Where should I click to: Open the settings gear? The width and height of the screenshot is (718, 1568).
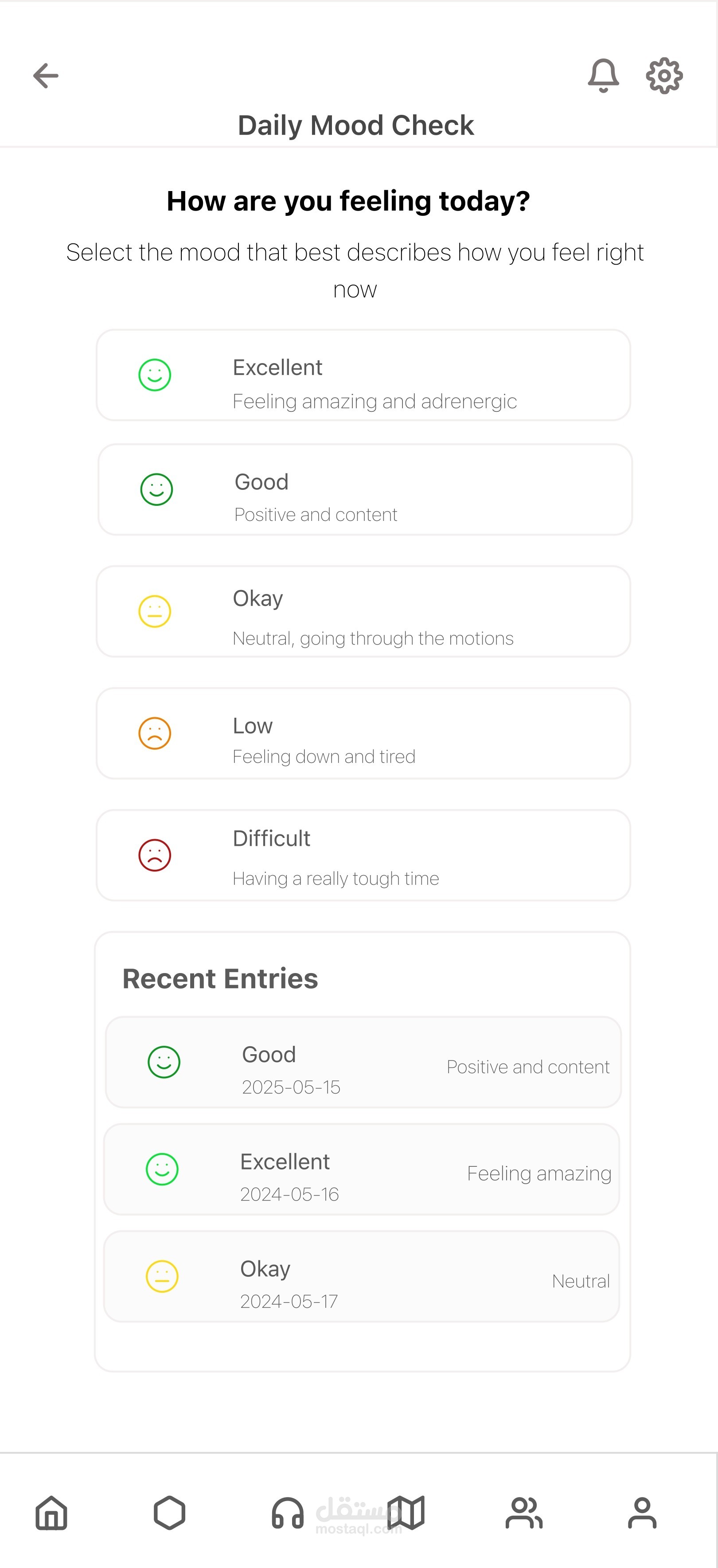(x=664, y=75)
